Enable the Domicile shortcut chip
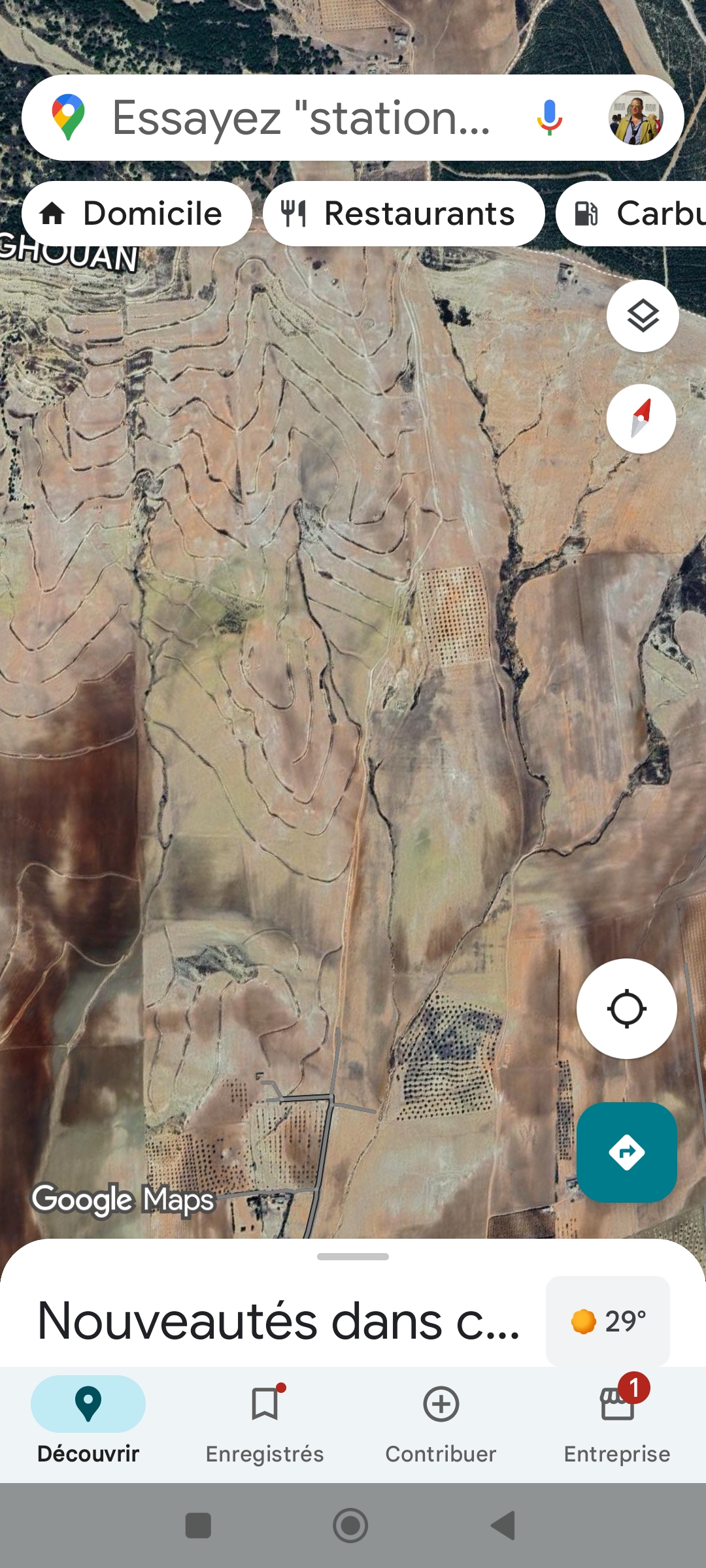Screen dimensions: 706x1568 click(136, 214)
